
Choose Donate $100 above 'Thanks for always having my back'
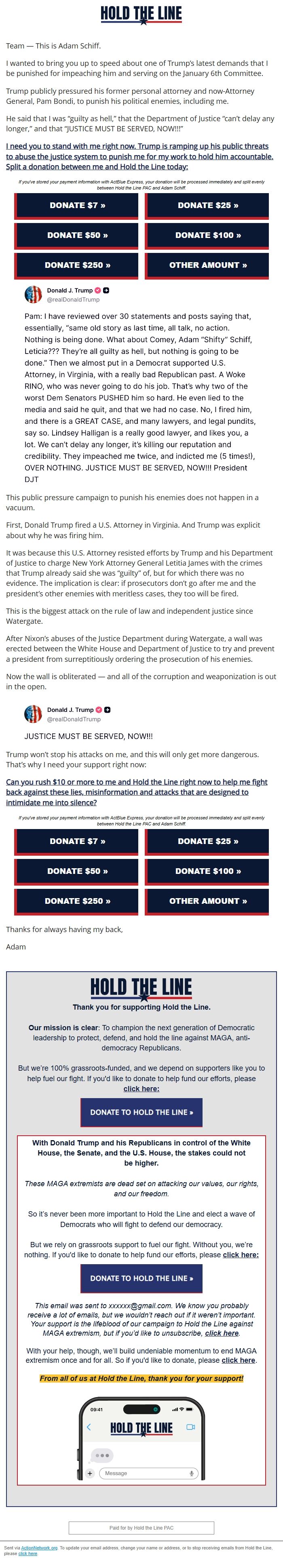point(207,871)
